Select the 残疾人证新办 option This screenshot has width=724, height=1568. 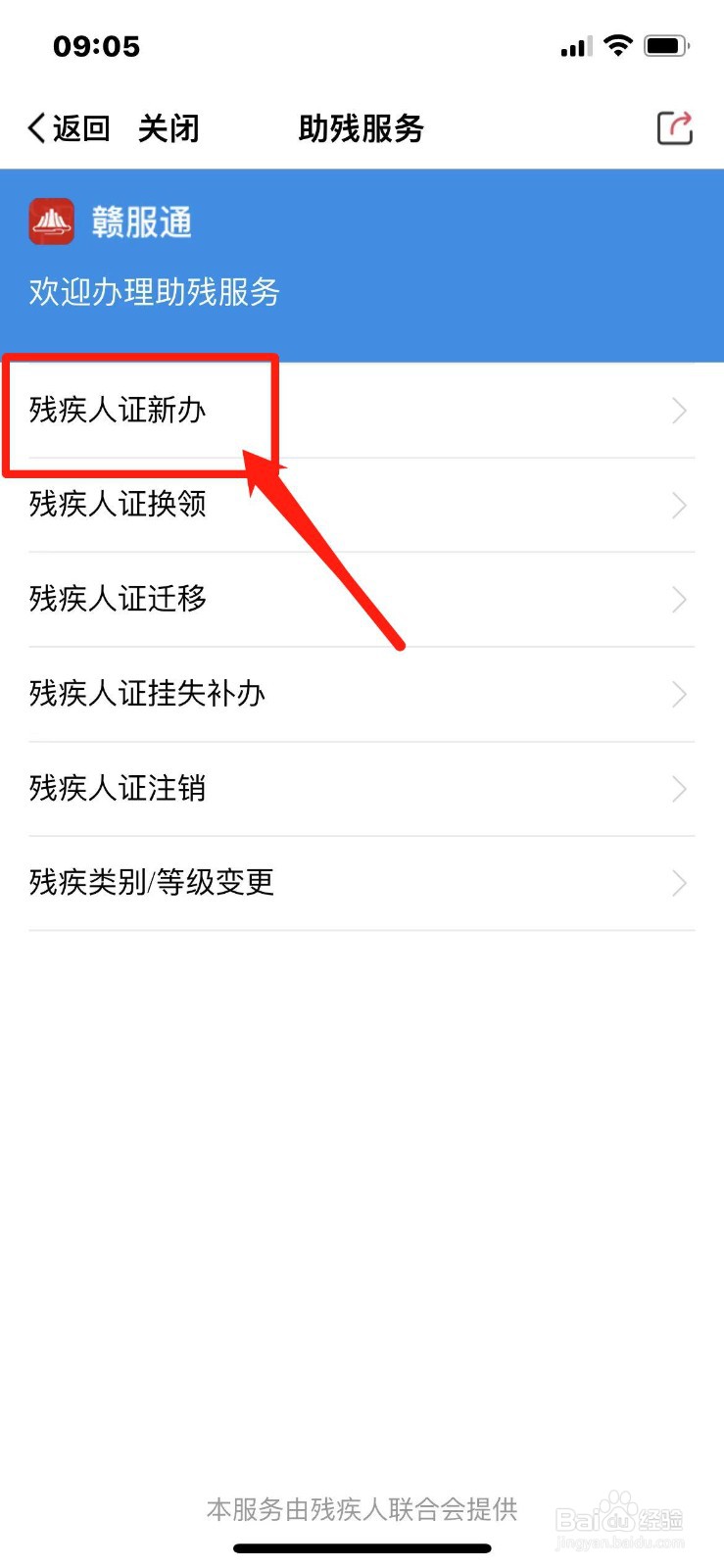coord(117,412)
